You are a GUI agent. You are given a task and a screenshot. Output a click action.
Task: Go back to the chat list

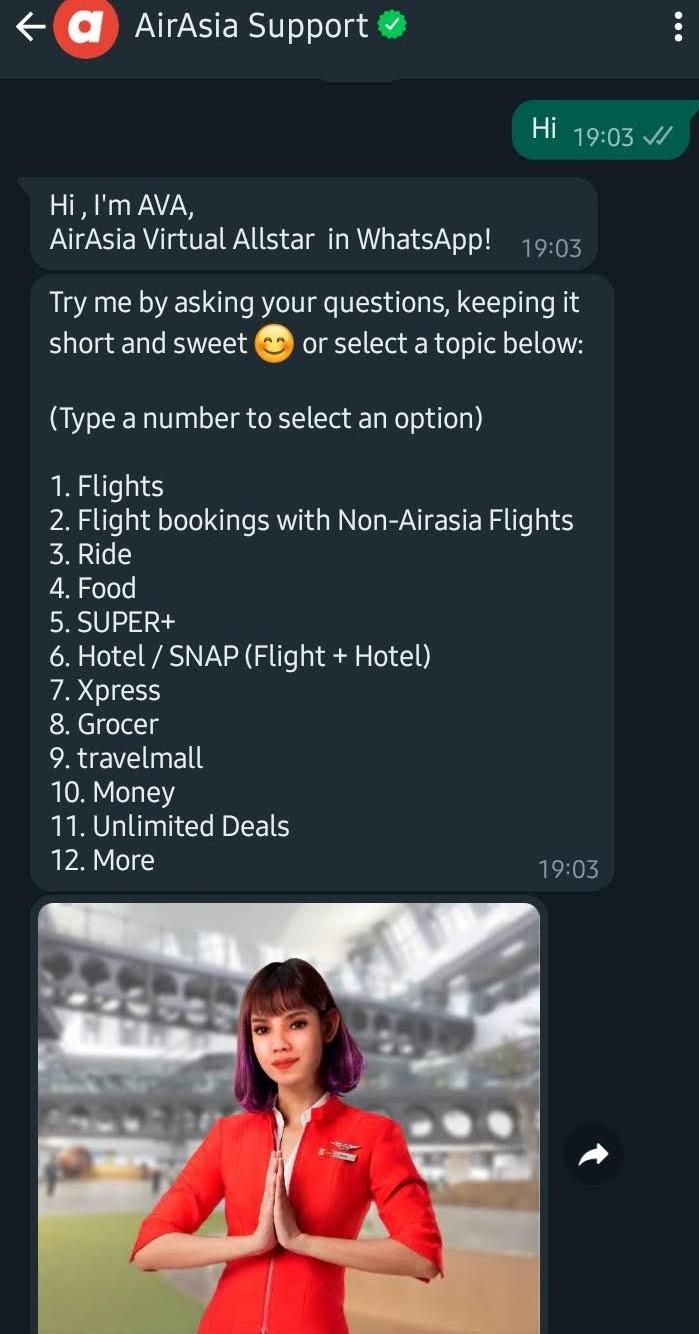coord(28,28)
